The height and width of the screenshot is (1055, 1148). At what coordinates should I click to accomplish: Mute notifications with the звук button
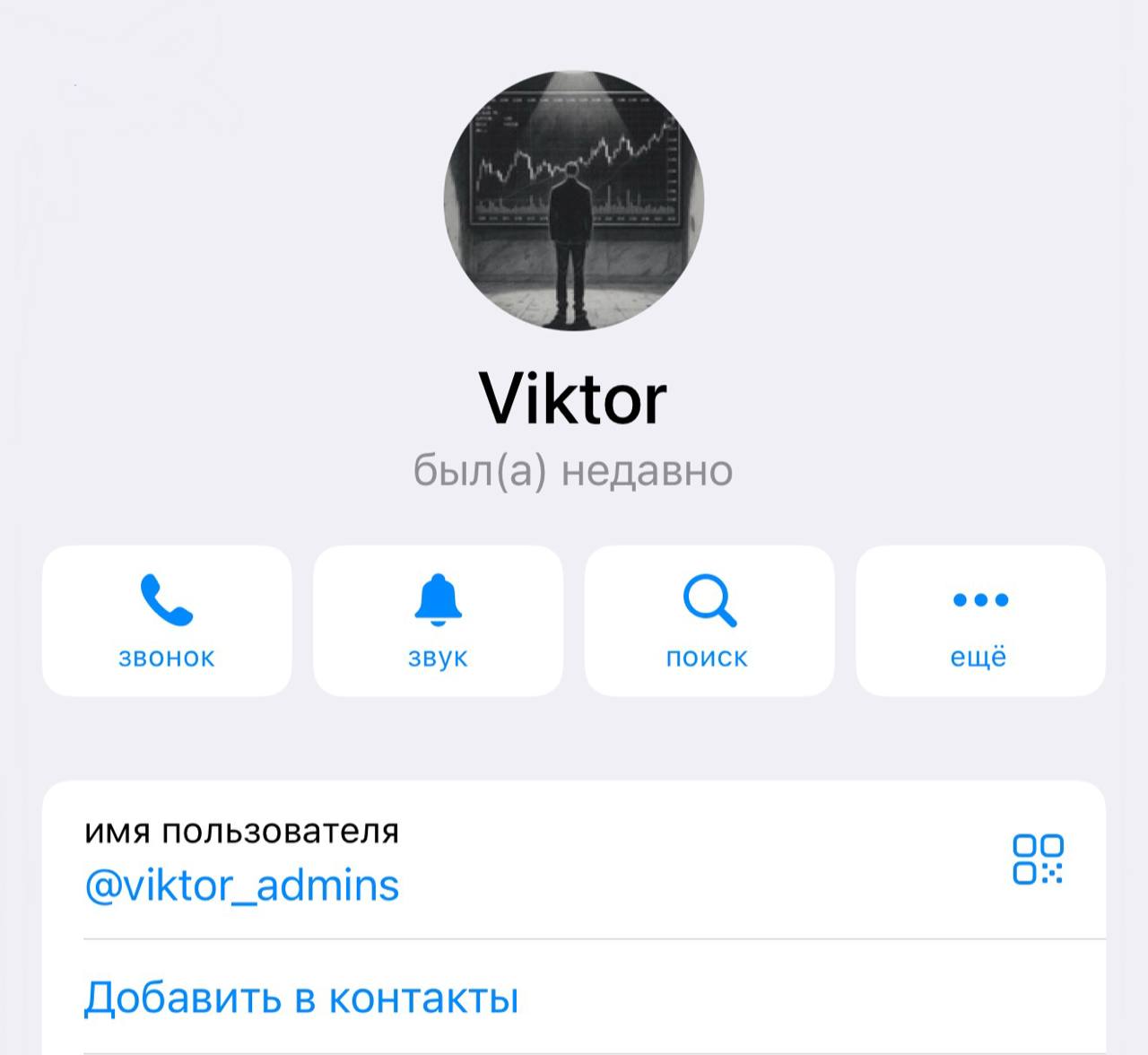click(x=438, y=621)
